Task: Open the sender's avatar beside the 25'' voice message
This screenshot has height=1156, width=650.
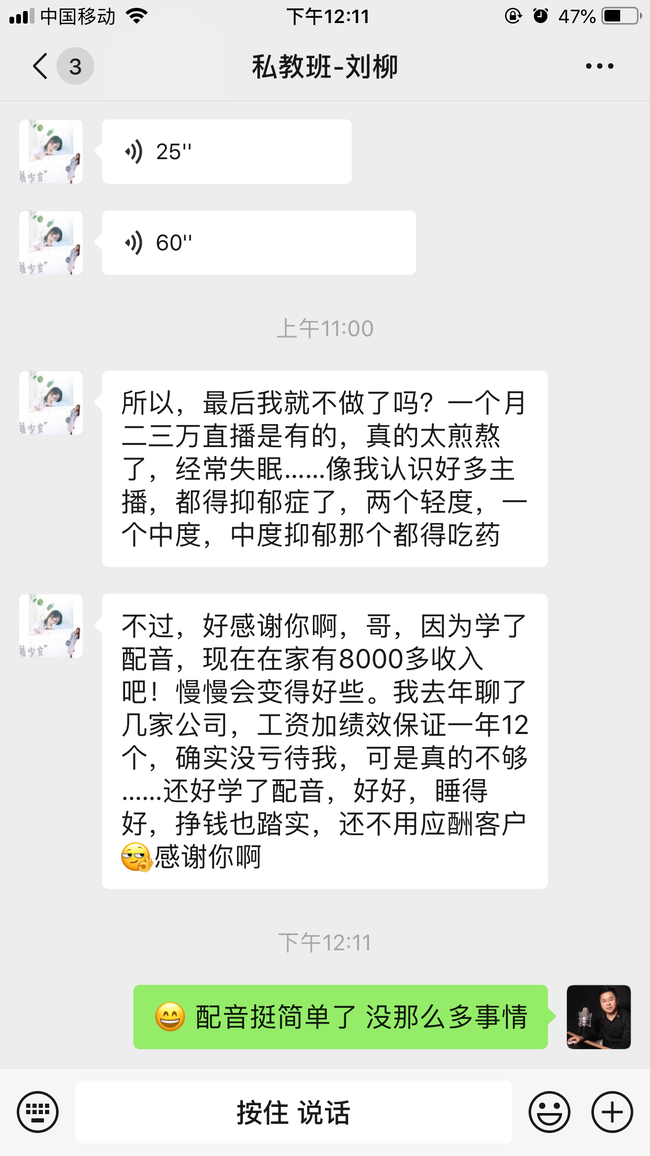Action: click(51, 152)
